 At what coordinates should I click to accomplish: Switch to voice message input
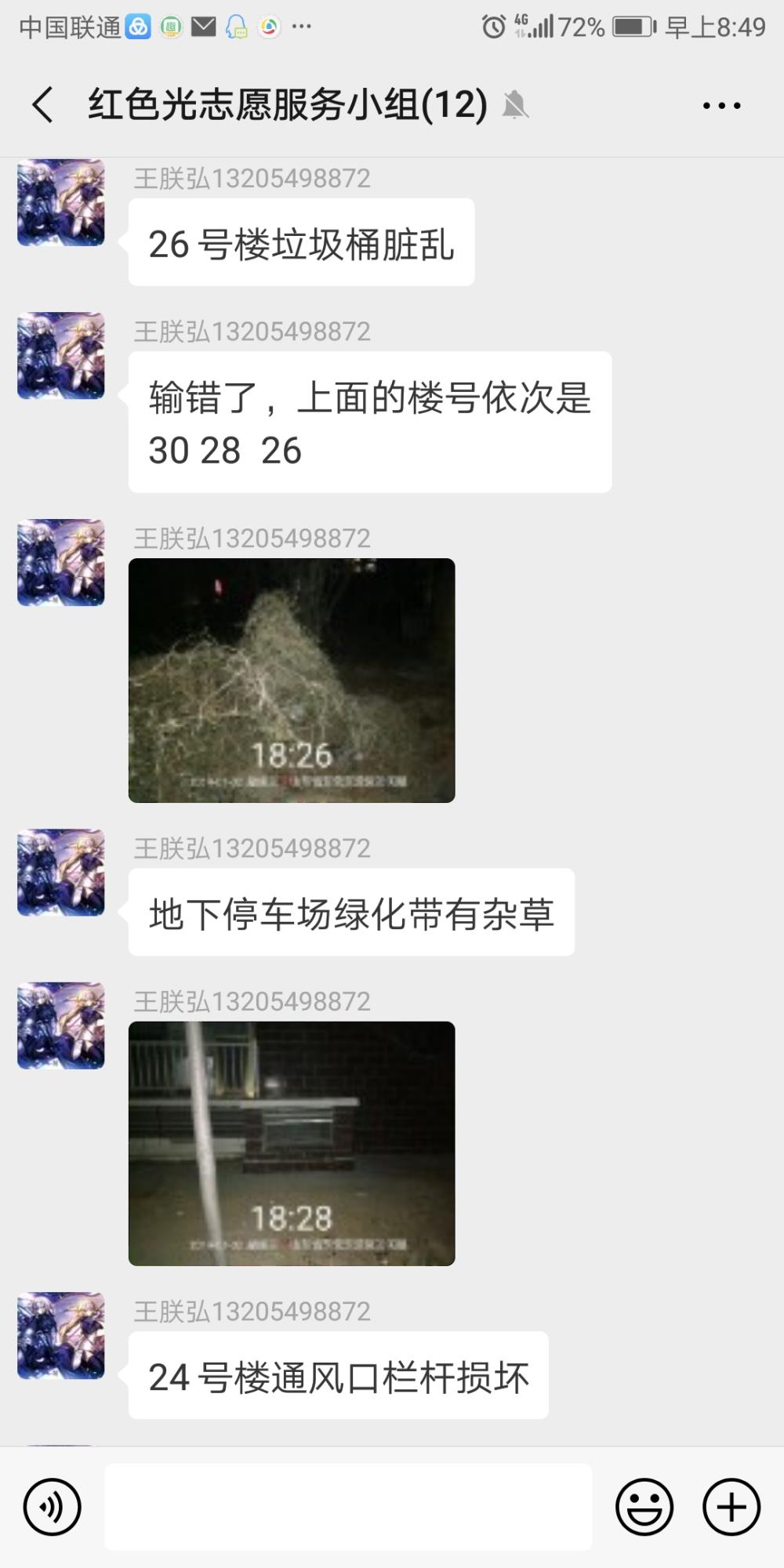(x=53, y=1507)
